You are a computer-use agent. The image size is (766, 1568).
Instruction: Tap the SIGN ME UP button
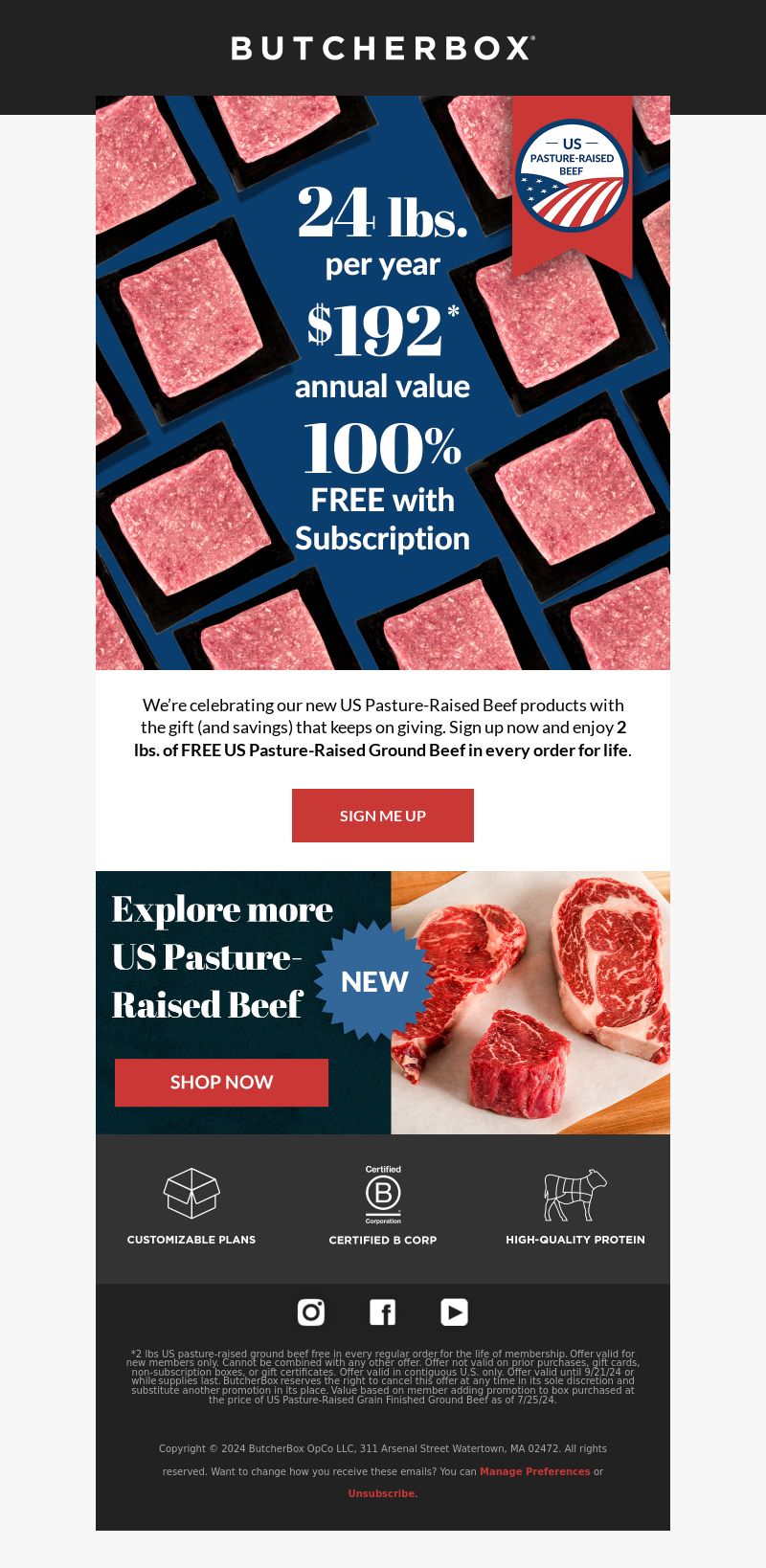point(383,816)
